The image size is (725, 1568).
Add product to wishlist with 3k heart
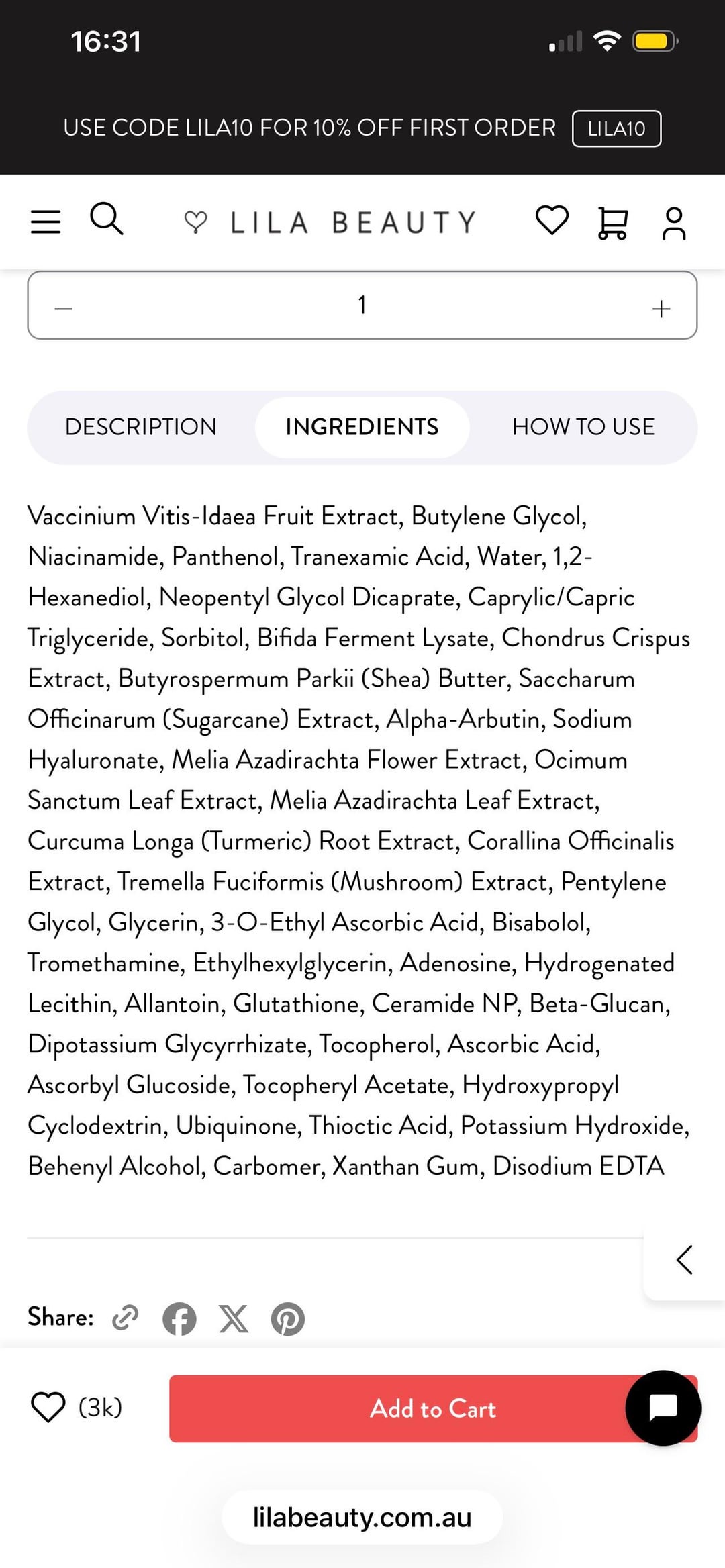point(48,1408)
